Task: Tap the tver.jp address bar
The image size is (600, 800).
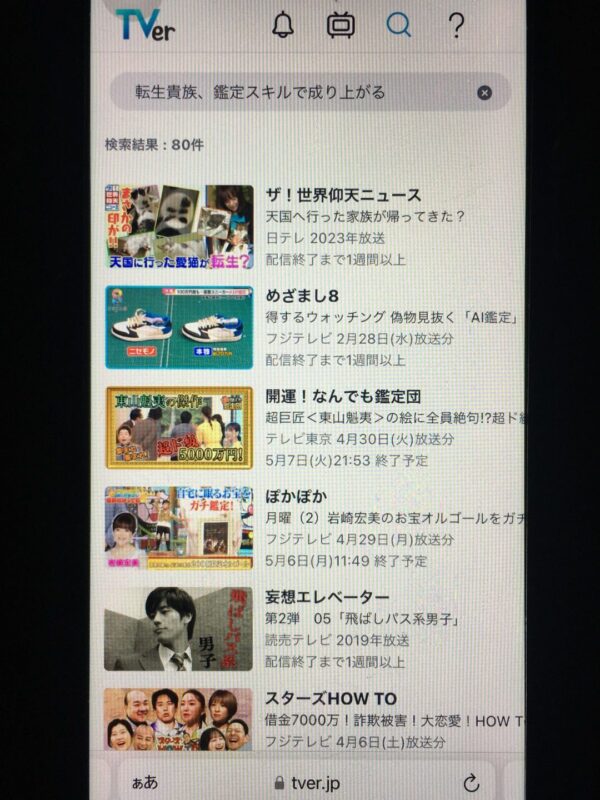Action: [x=305, y=782]
